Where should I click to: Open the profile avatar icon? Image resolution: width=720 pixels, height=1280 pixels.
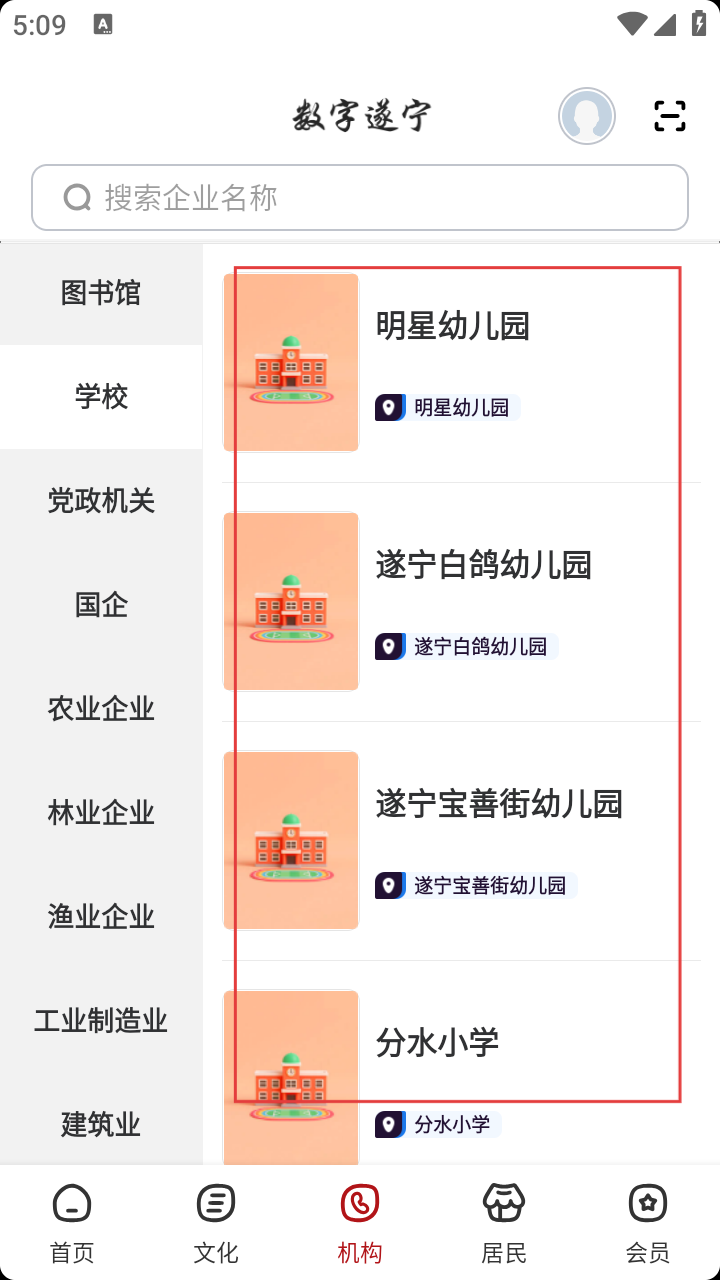(587, 116)
